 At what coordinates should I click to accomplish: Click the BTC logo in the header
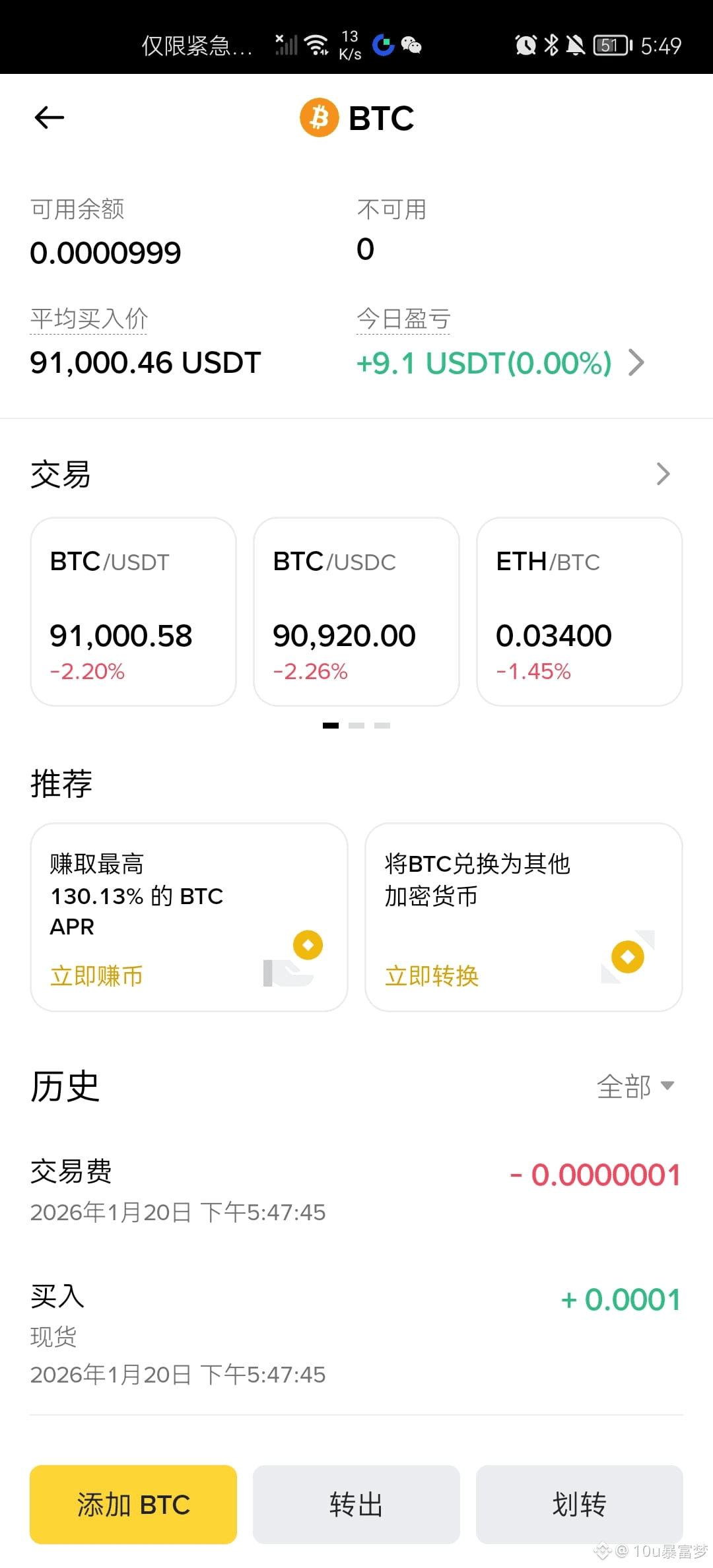(319, 117)
